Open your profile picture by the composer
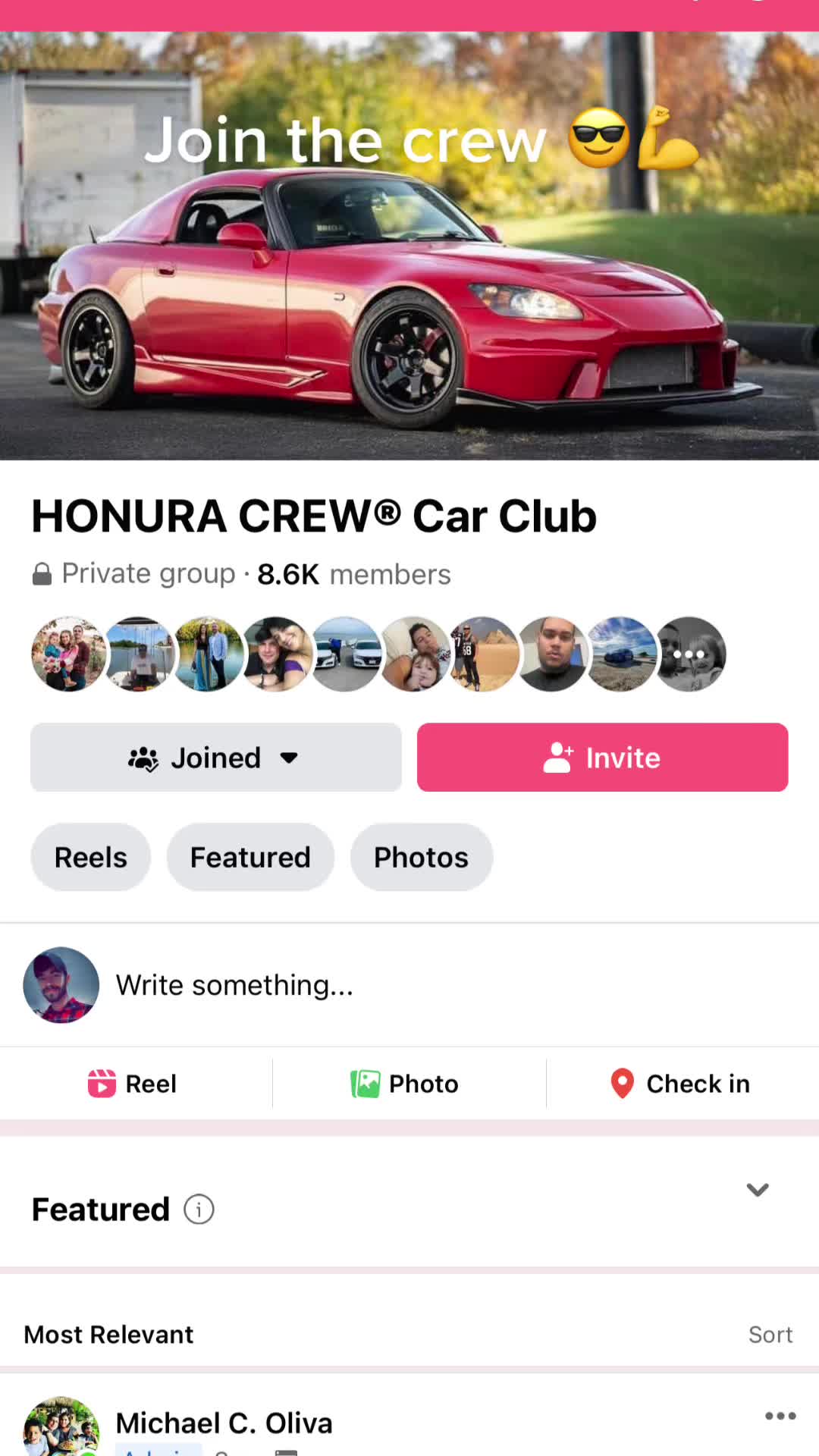Viewport: 819px width, 1456px height. (61, 985)
